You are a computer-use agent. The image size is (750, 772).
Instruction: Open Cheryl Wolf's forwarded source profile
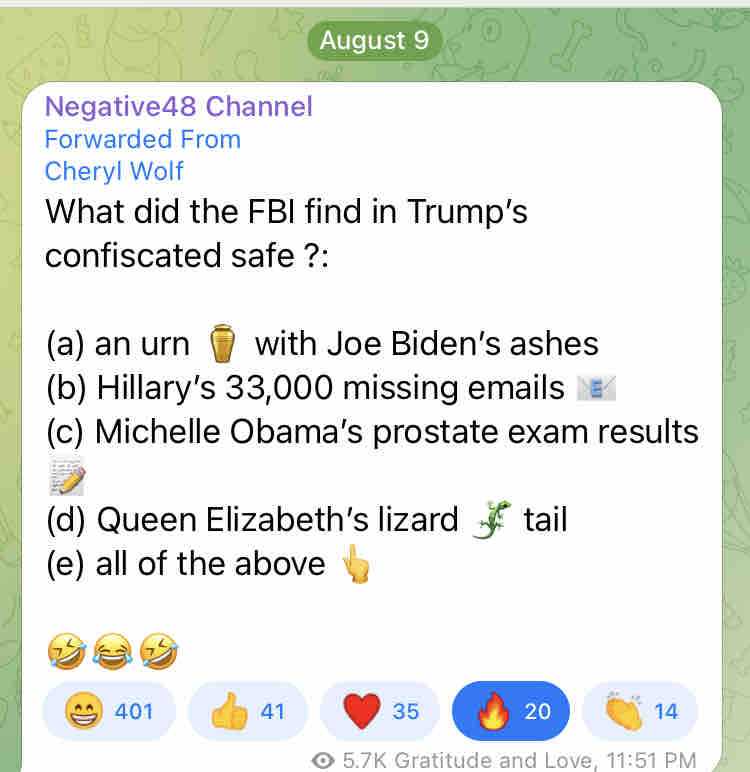coord(114,171)
